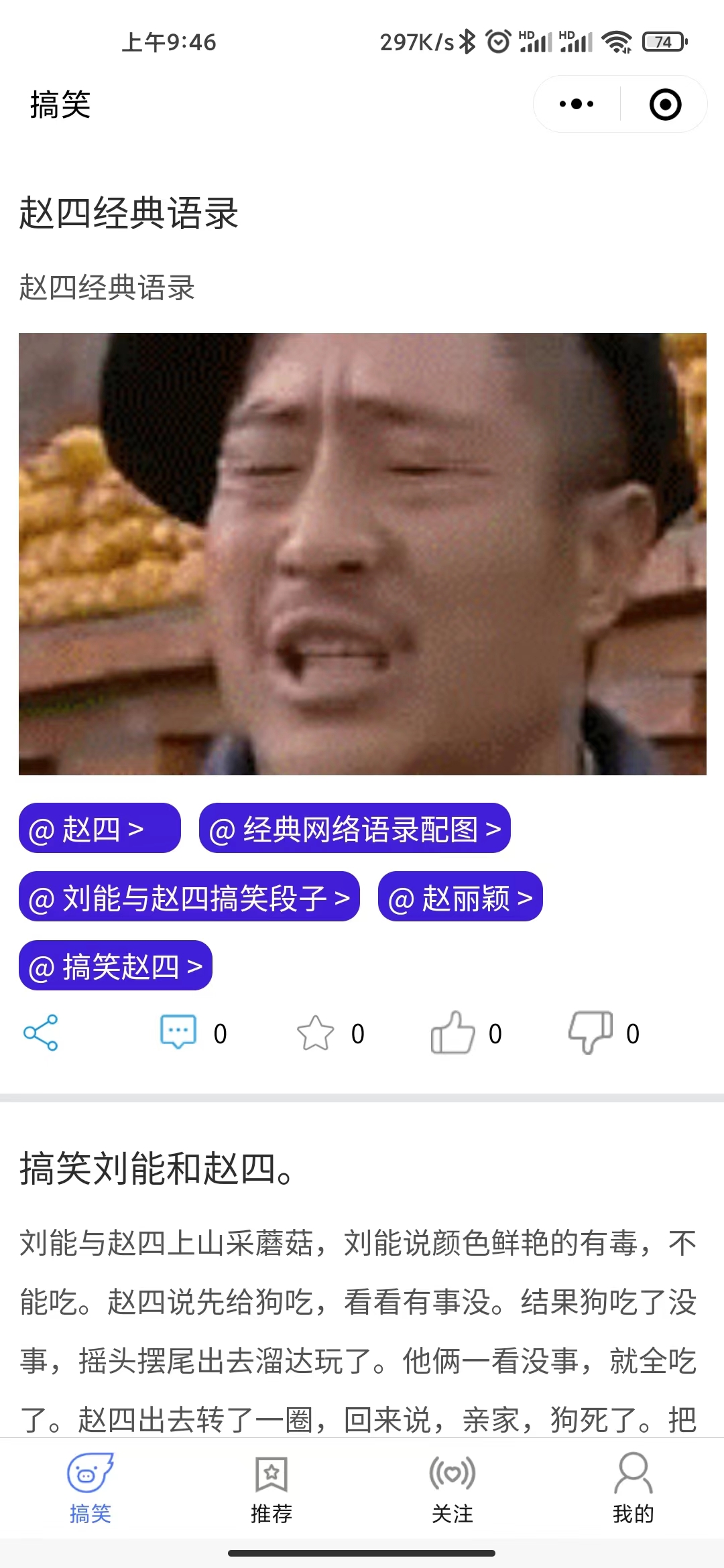
Task: Select the @ 经典网络语录配图 tag
Action: coord(355,828)
